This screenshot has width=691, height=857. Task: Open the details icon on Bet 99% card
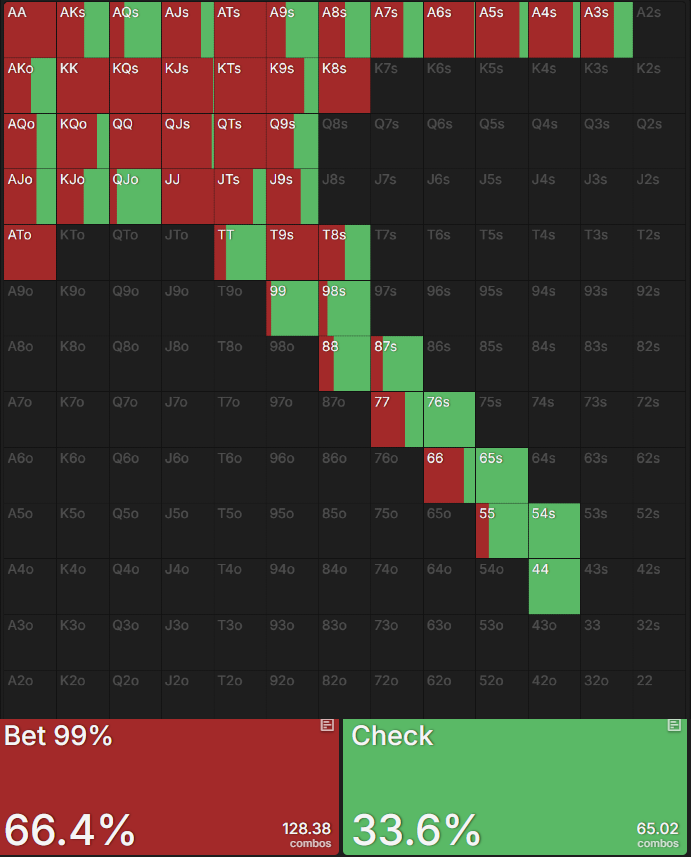tap(327, 725)
